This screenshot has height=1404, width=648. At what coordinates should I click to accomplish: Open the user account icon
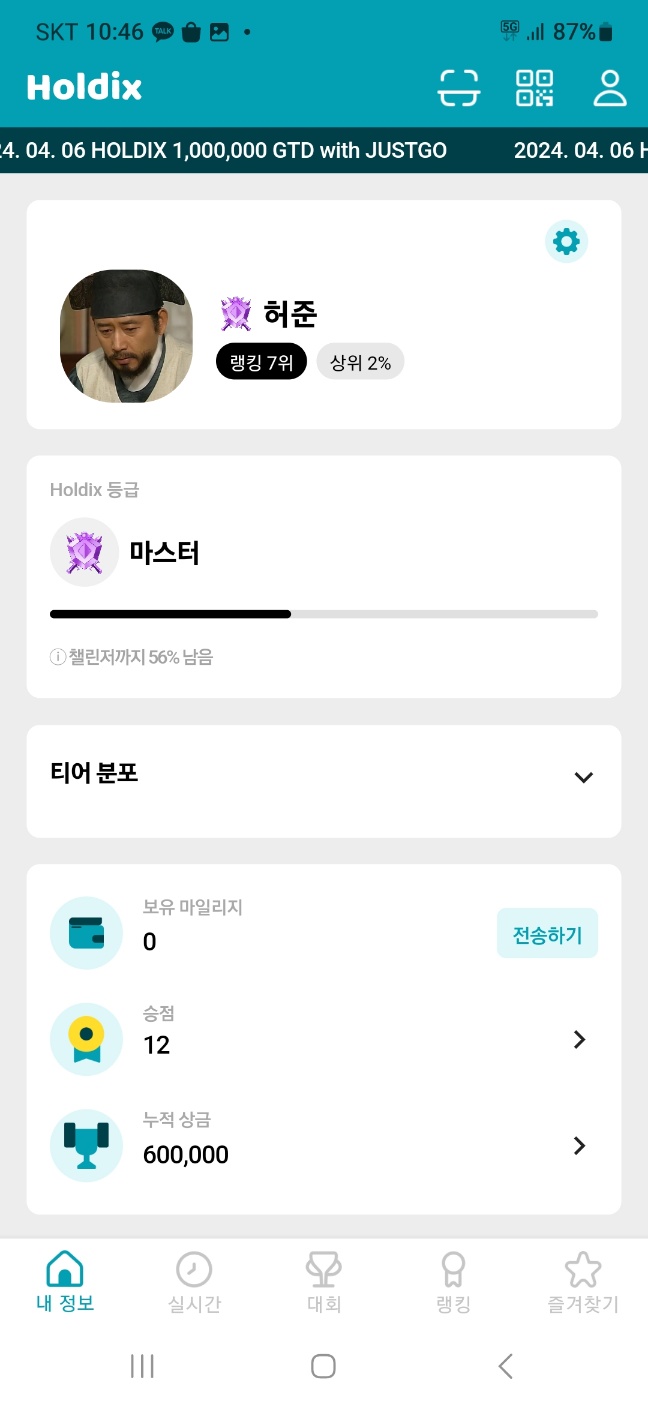point(609,88)
